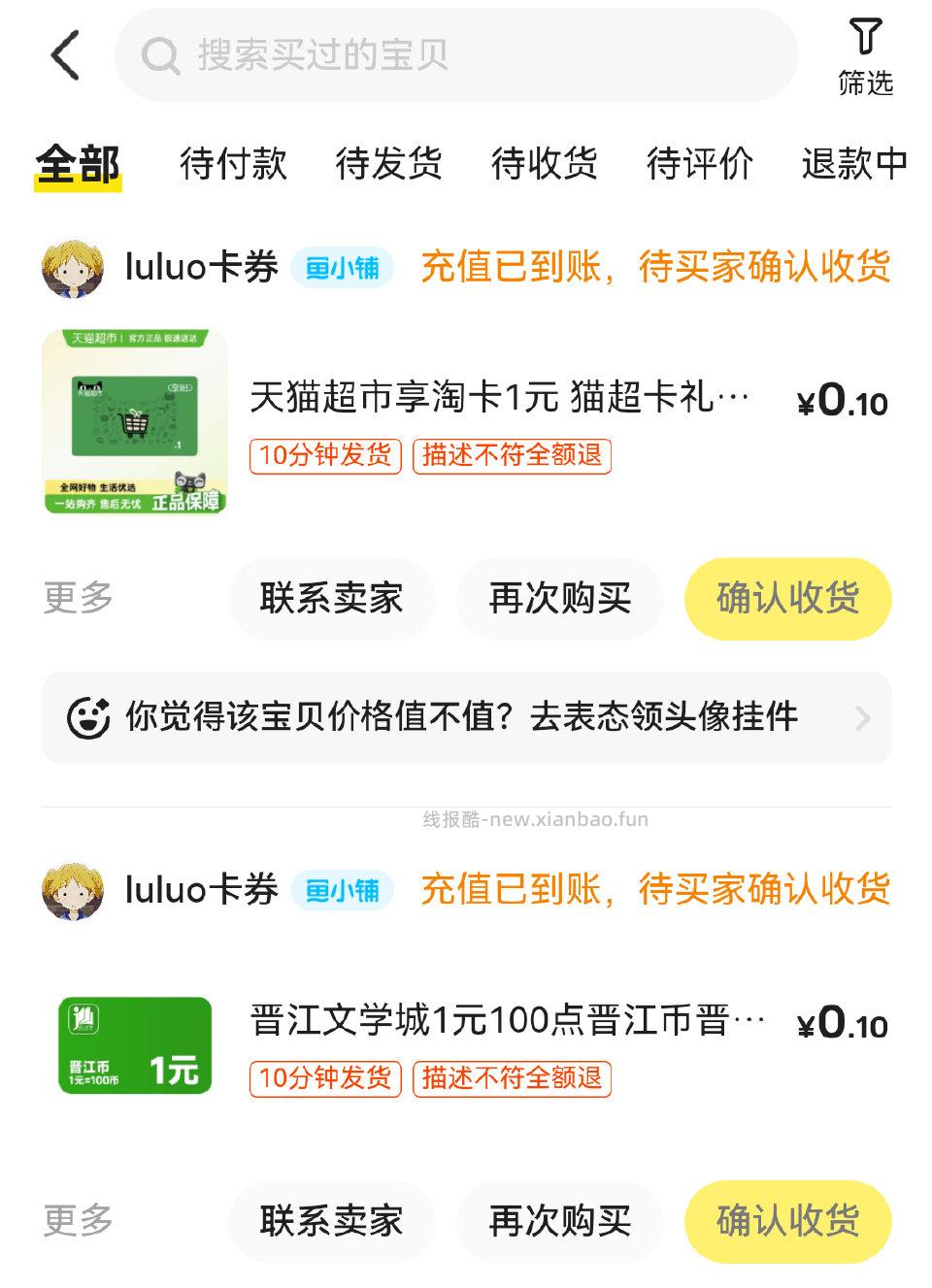Tap the back arrow icon
The width and height of the screenshot is (932, 1288).
coord(64,55)
